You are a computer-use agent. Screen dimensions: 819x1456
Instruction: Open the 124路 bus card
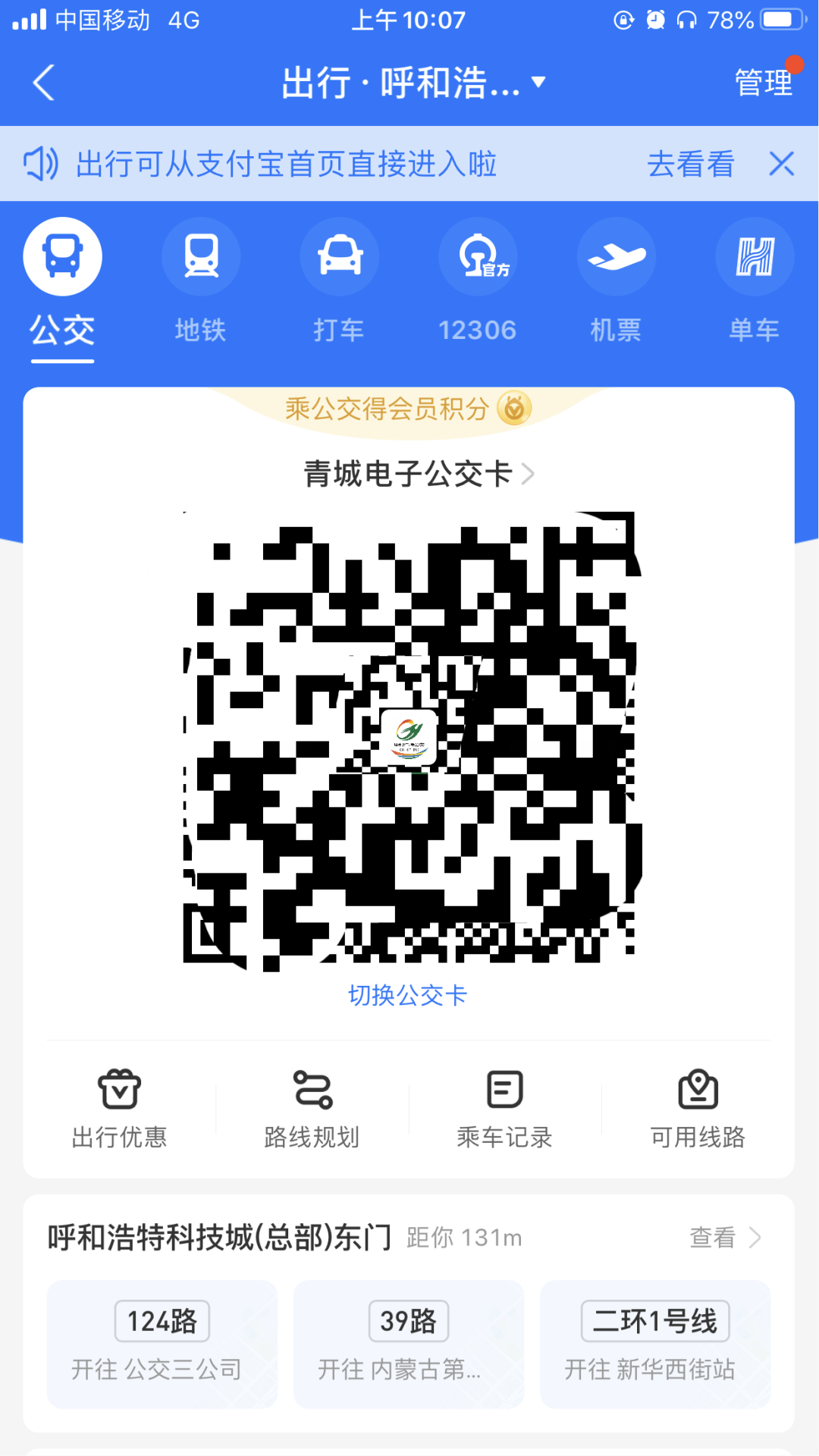pyautogui.click(x=162, y=1344)
